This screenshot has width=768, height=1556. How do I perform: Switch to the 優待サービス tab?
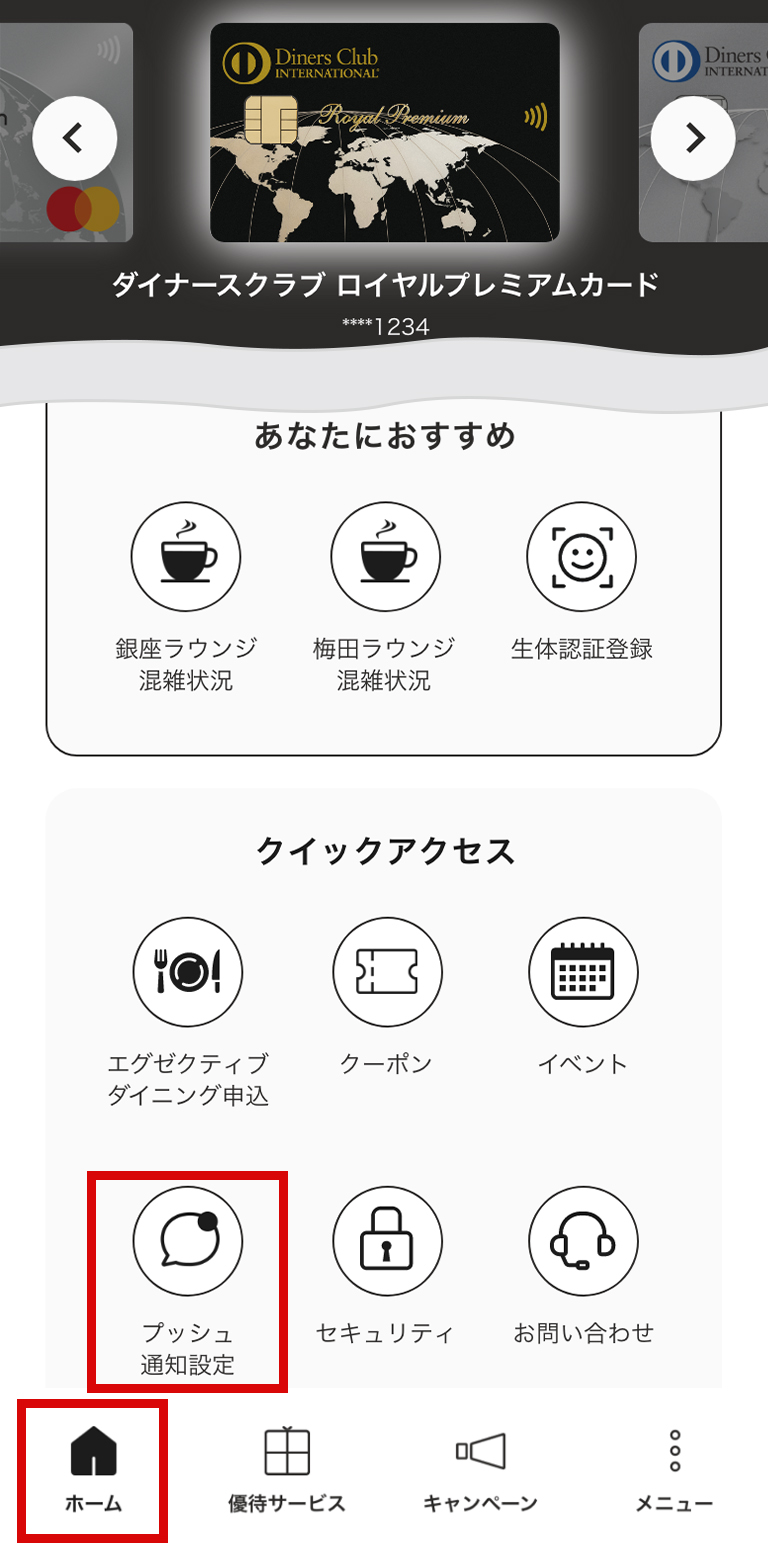pyautogui.click(x=286, y=1470)
